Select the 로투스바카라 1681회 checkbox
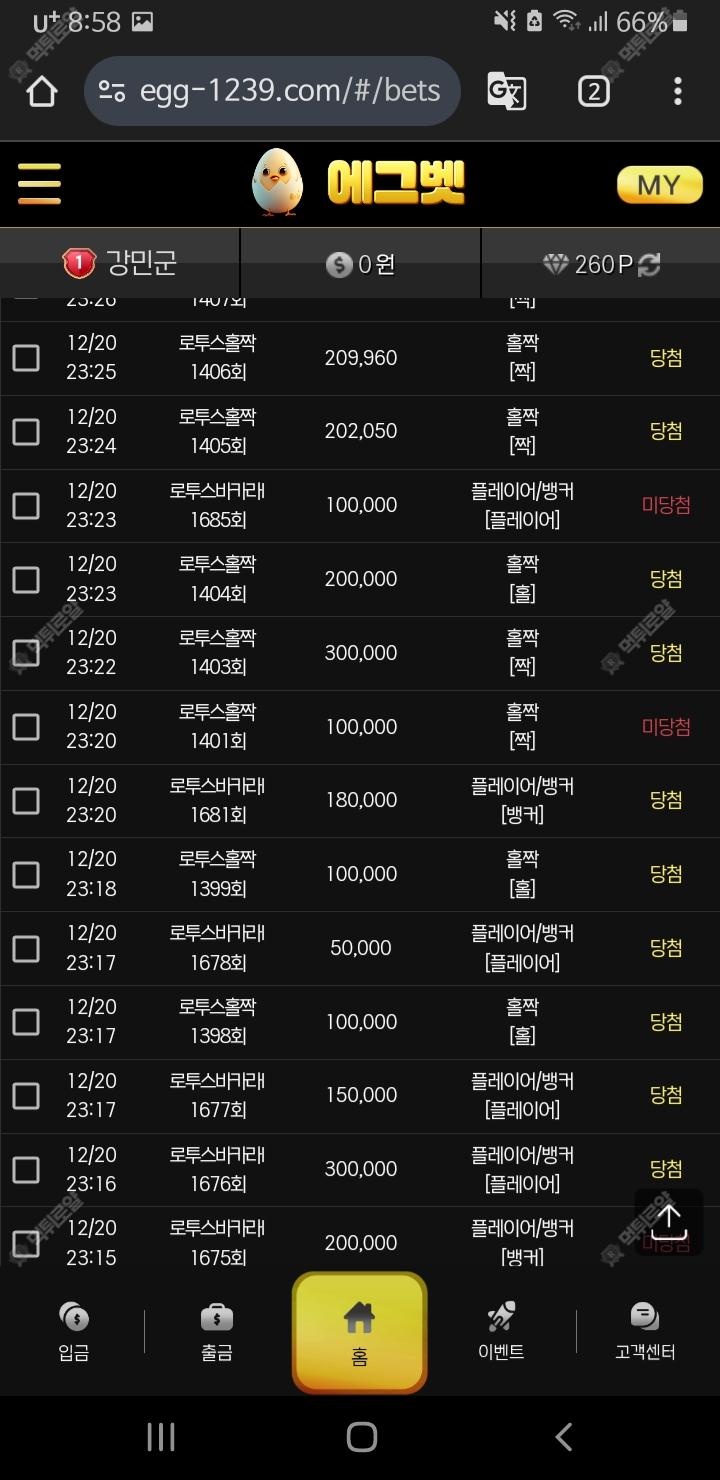Screen dimensions: 720x1480 (26, 801)
